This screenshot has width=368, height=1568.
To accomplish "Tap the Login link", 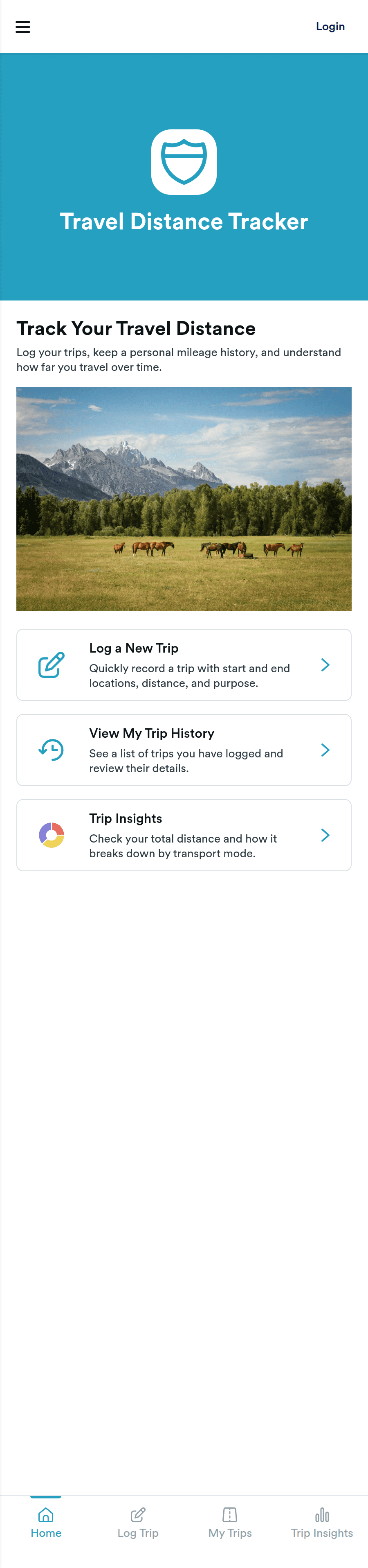I will (330, 27).
